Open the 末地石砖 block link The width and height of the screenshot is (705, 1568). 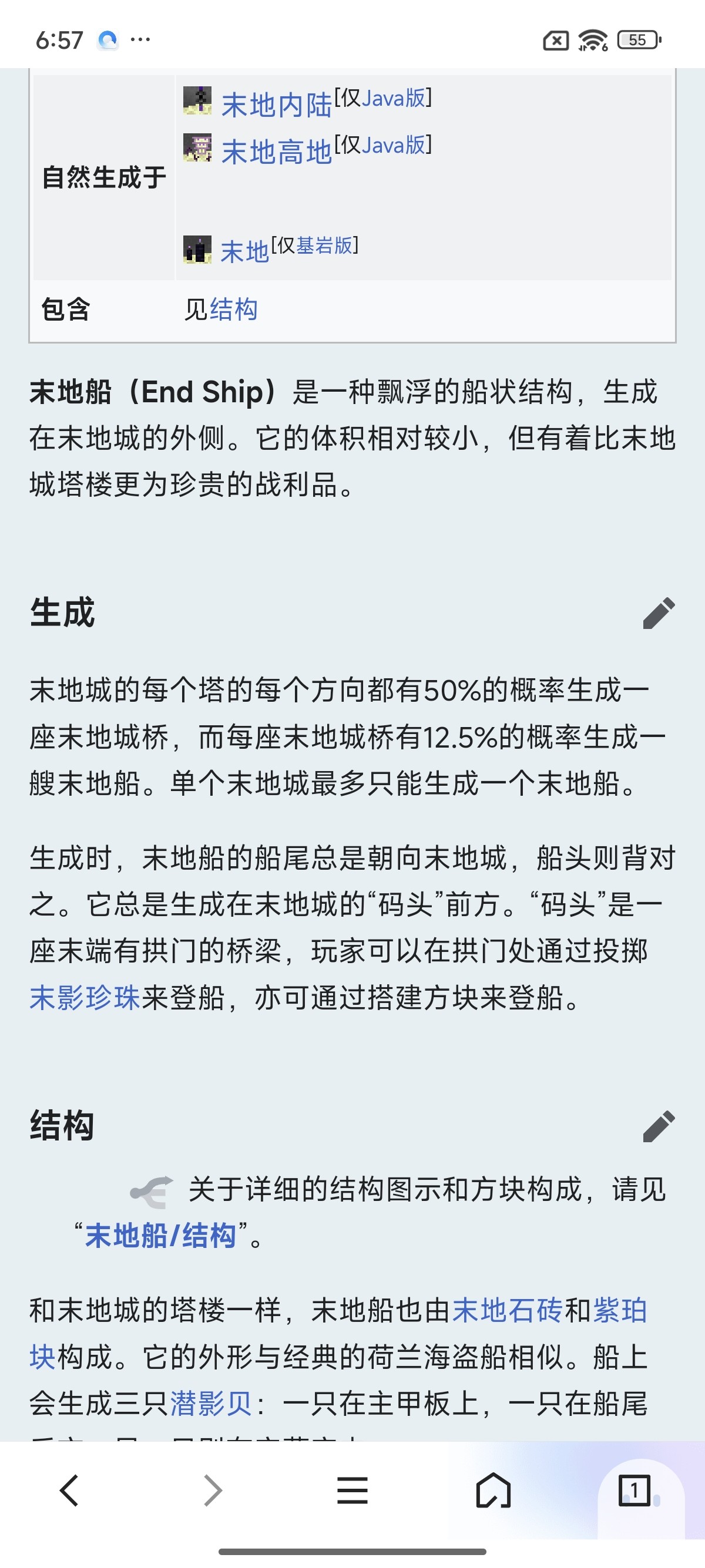tap(507, 1311)
